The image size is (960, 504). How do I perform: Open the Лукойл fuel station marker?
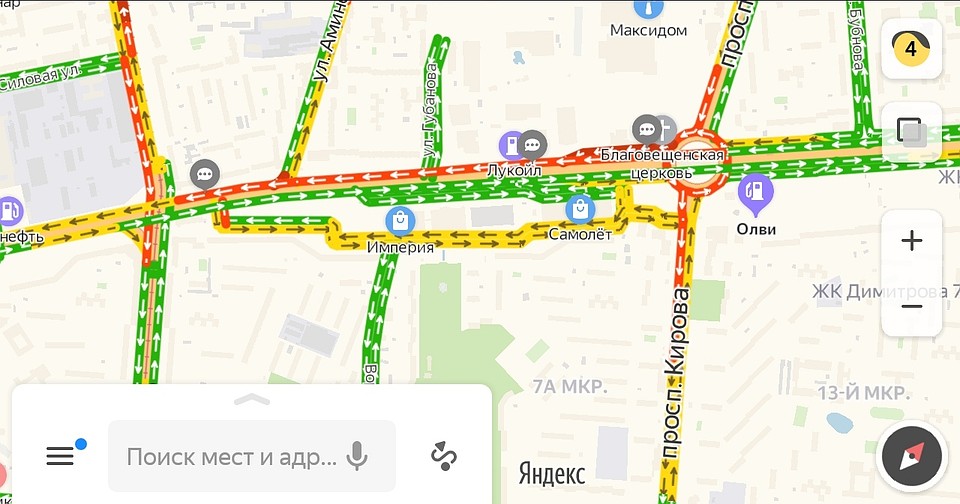click(512, 146)
